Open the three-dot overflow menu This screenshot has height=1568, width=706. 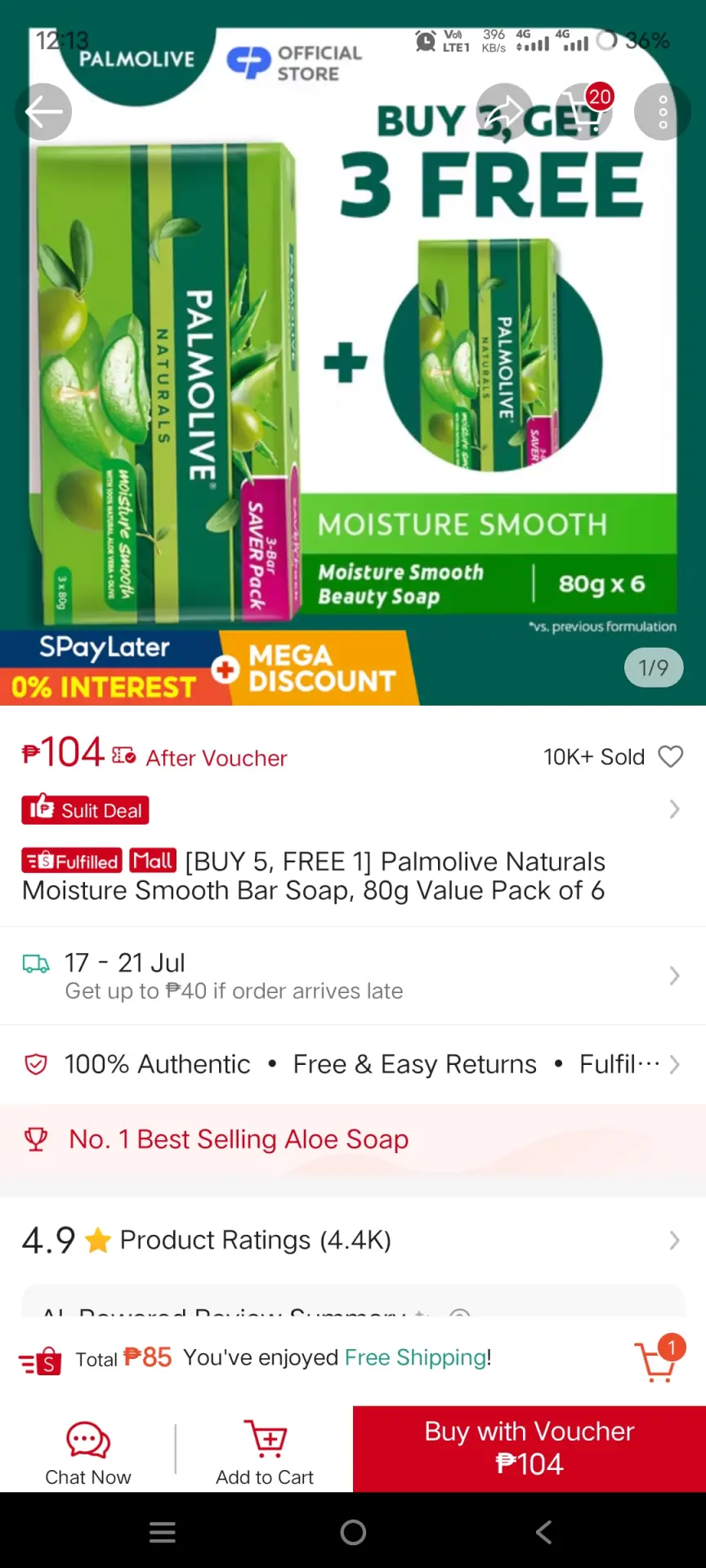(x=663, y=112)
